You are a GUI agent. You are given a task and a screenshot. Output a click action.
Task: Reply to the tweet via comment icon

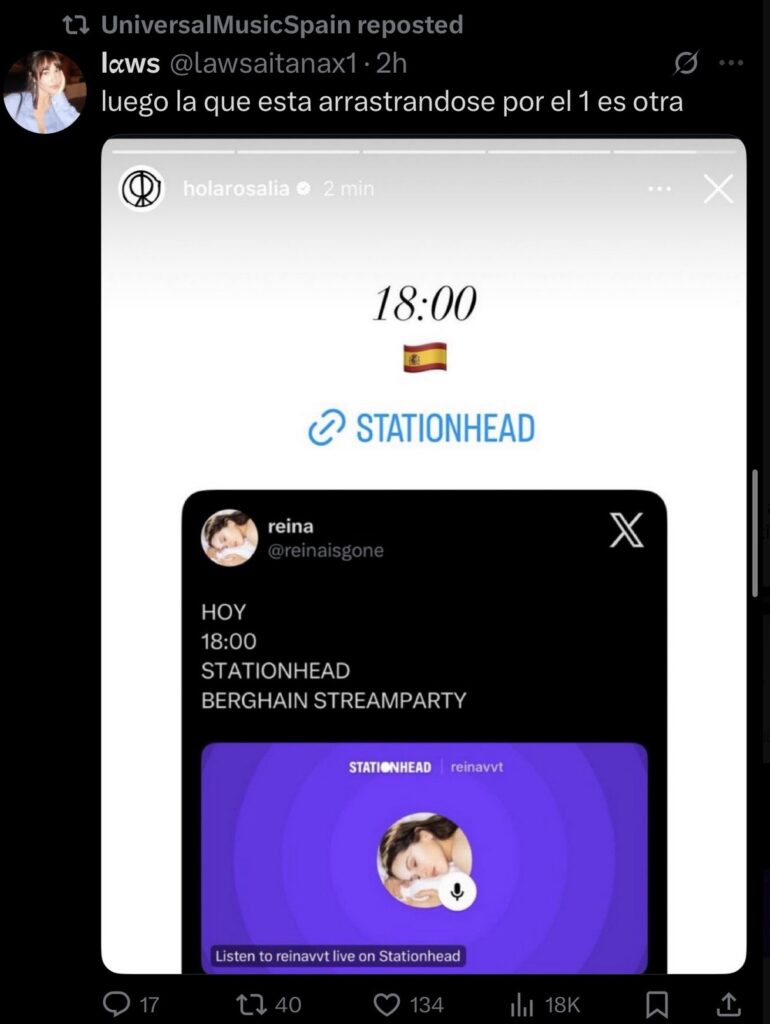coord(118,1004)
